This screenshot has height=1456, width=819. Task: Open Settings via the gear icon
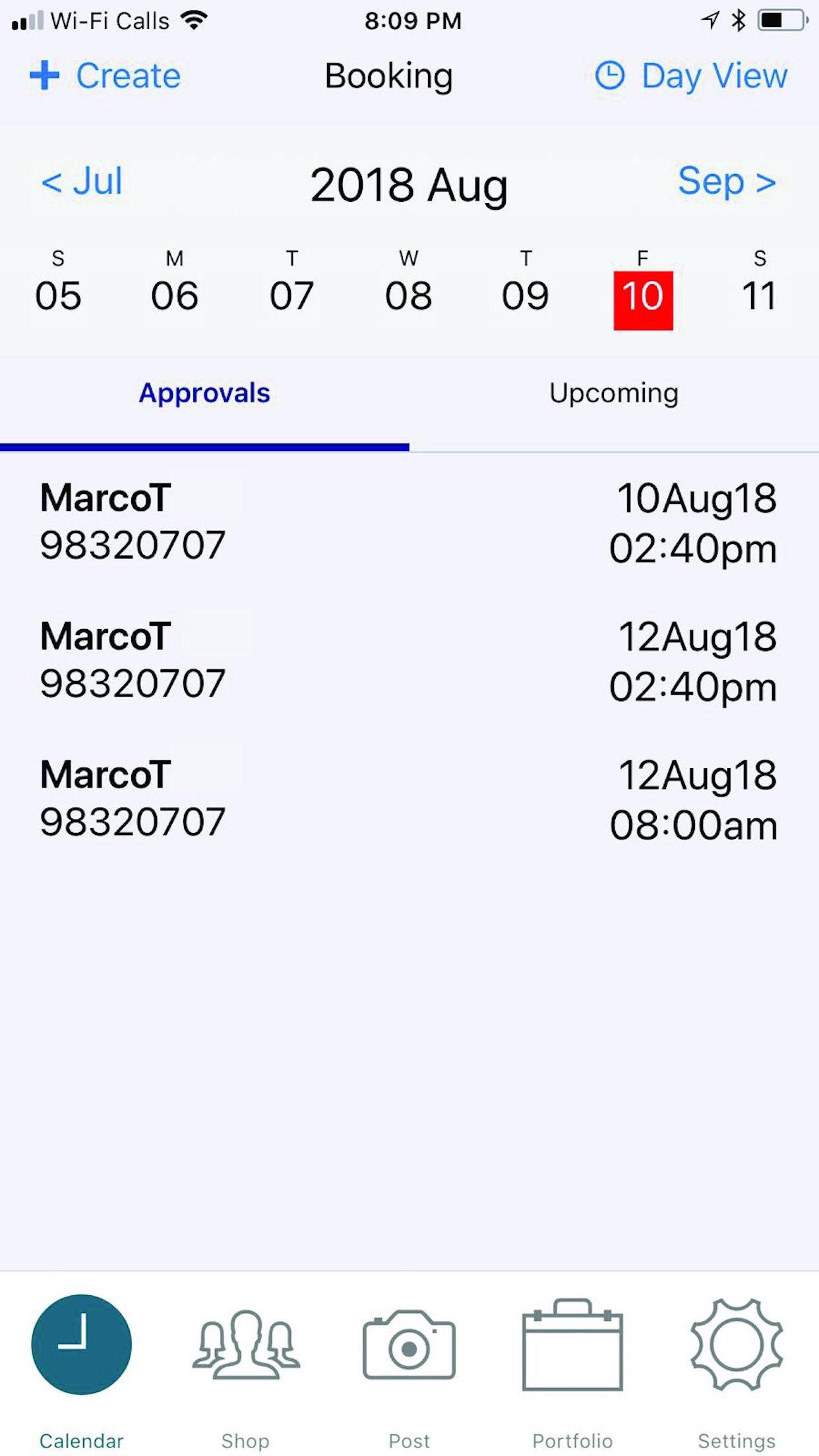pyautogui.click(x=735, y=1345)
